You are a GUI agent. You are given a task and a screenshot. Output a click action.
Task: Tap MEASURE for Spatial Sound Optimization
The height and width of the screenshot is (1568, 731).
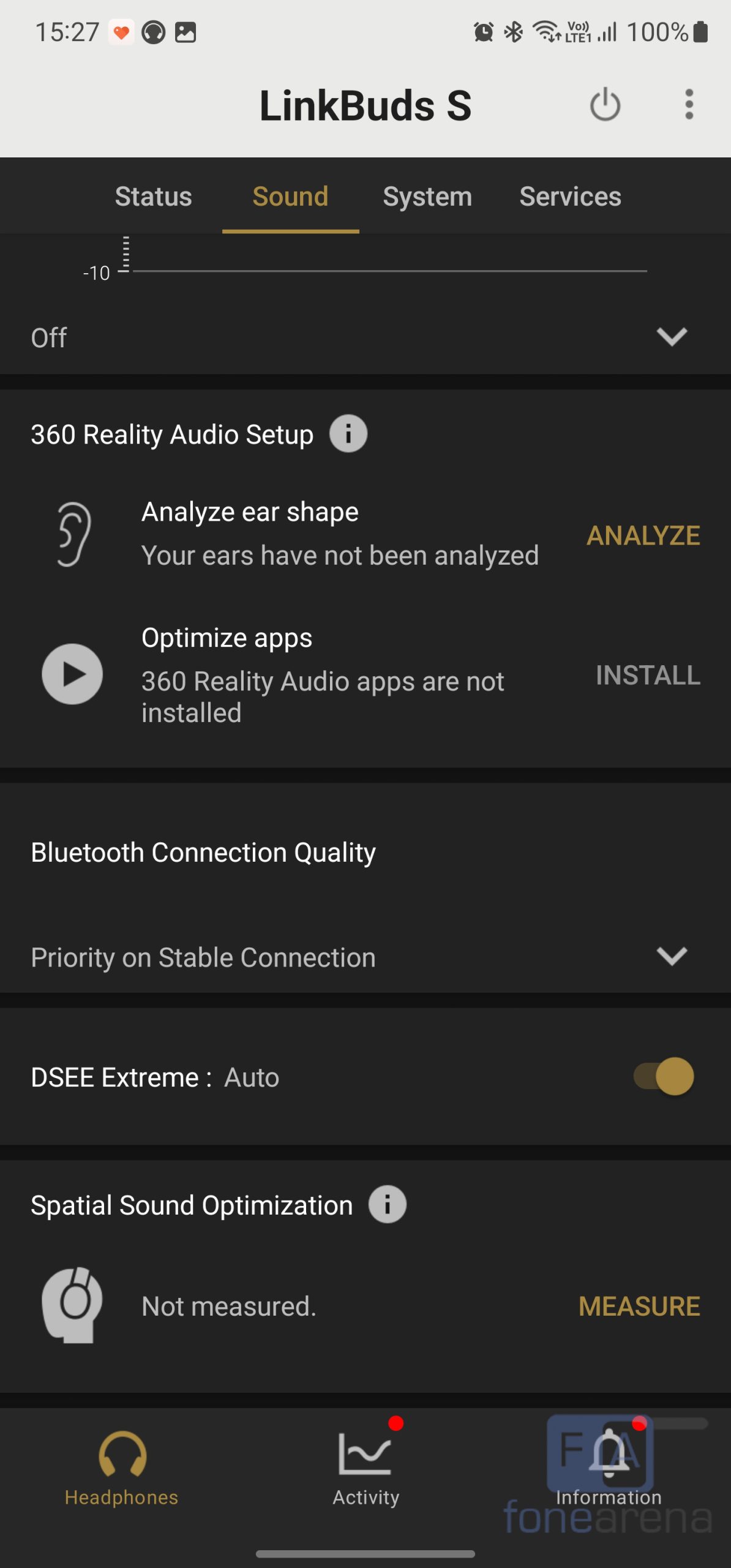tap(639, 1306)
